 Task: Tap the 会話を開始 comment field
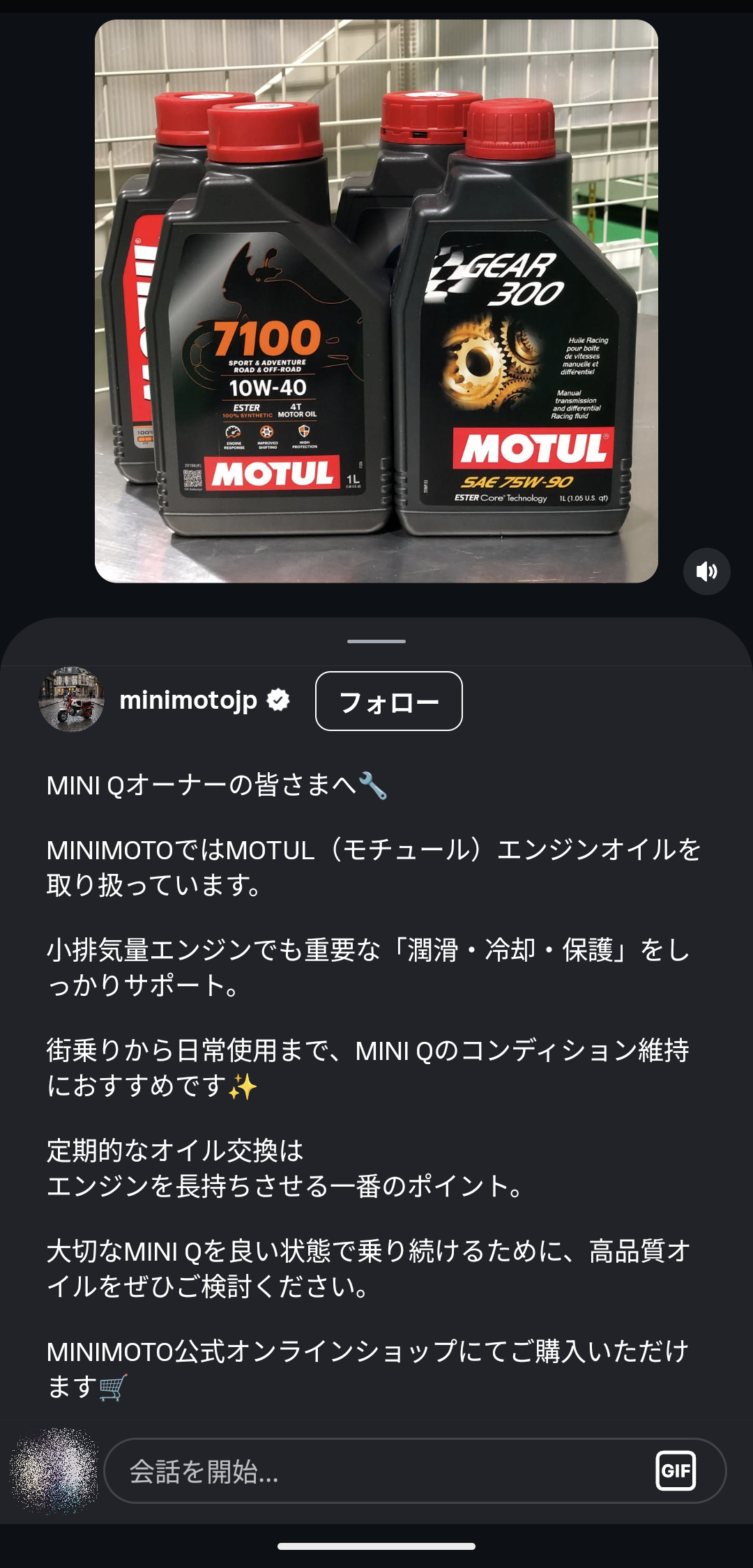click(x=376, y=1471)
